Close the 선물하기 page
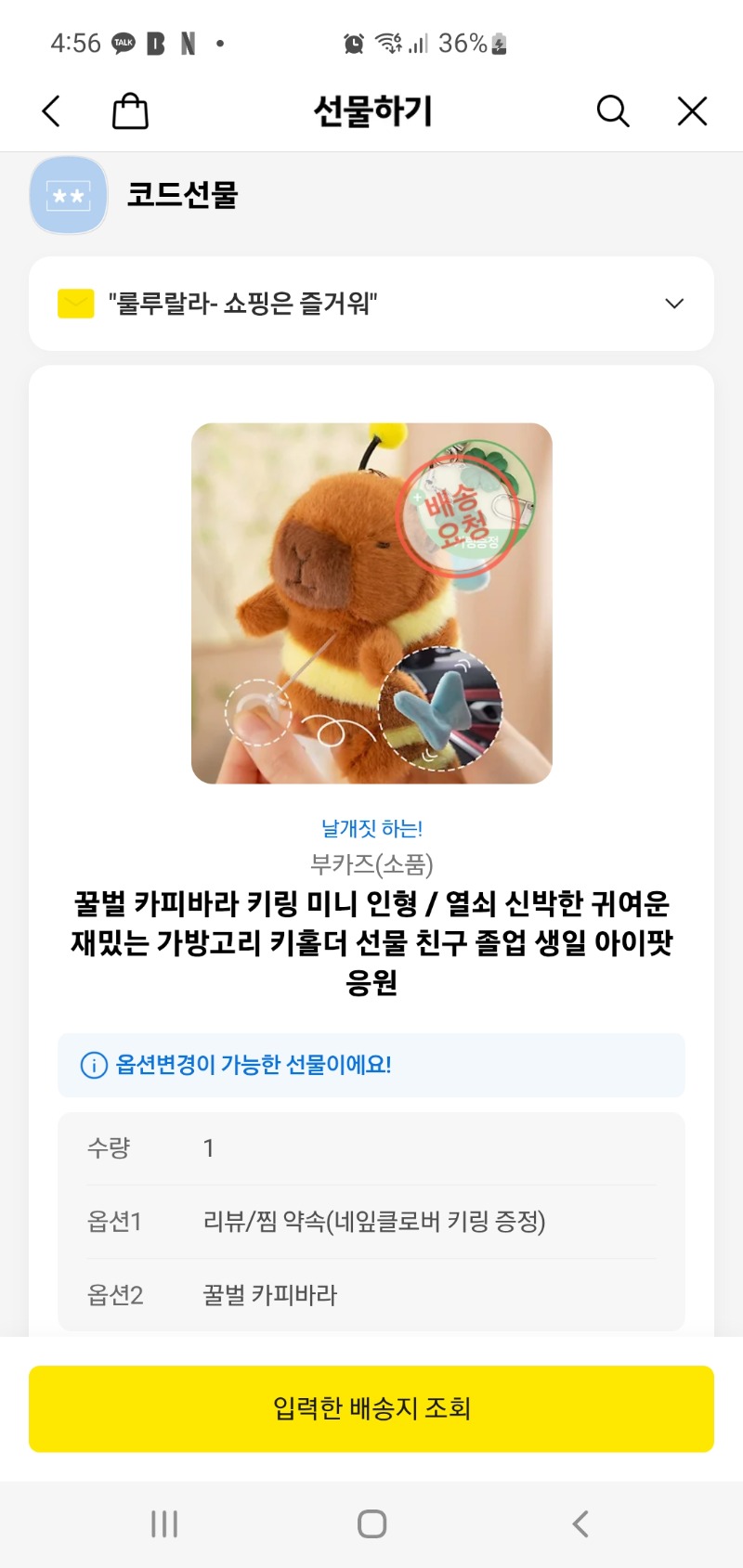The height and width of the screenshot is (1568, 743). [x=692, y=111]
